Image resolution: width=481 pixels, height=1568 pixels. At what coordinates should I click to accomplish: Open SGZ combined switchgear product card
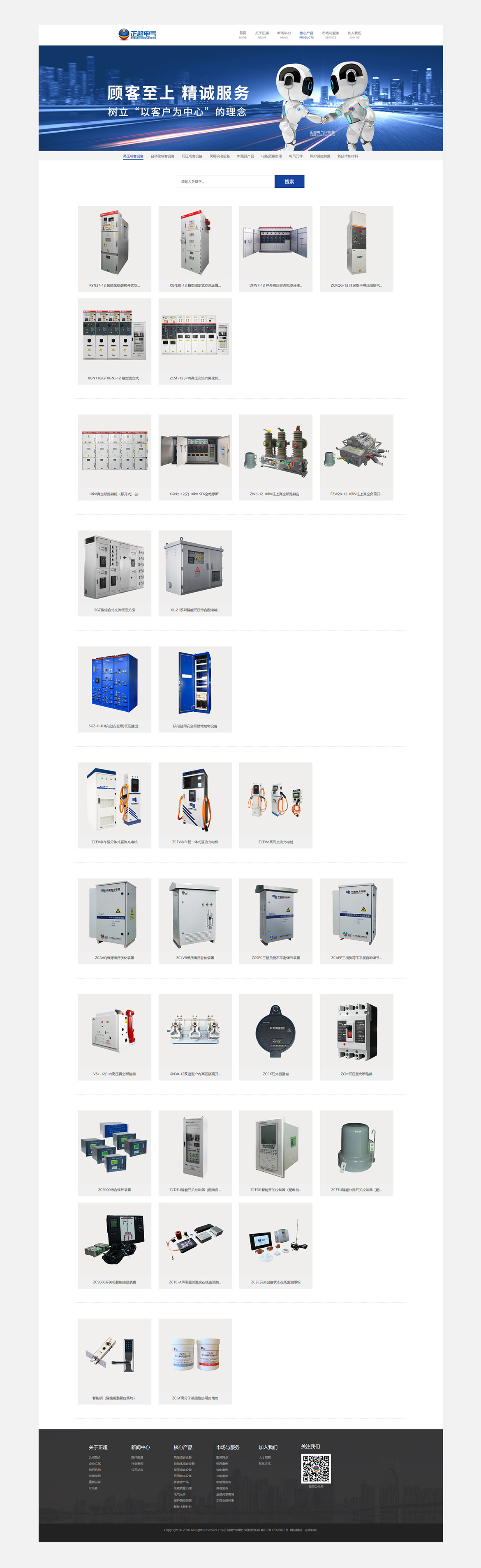115,573
